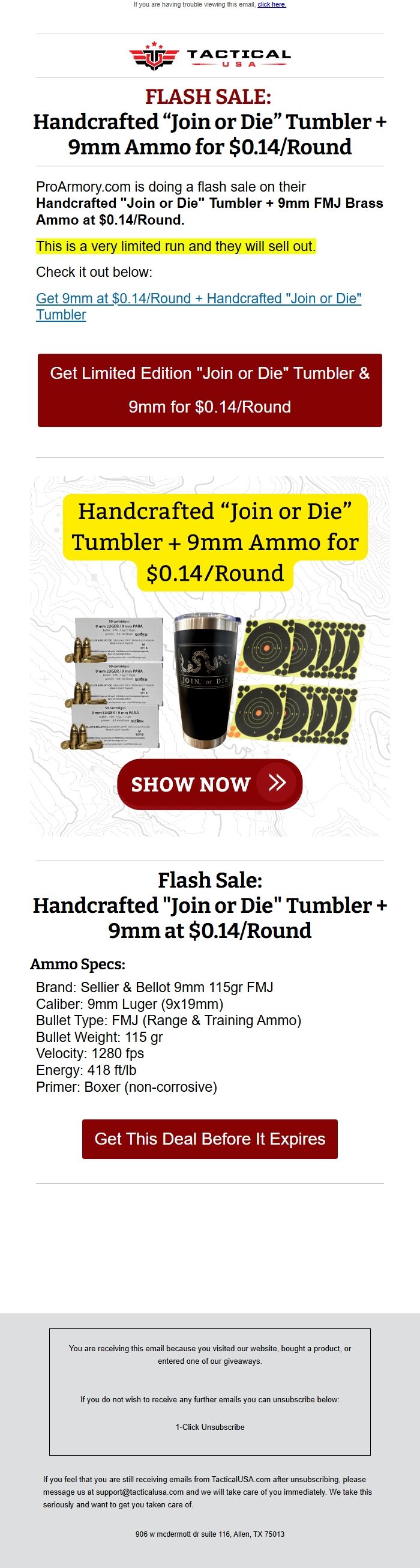The height and width of the screenshot is (1568, 420).
Task: Tap Get This Deal Before It Expires
Action: tap(209, 1139)
